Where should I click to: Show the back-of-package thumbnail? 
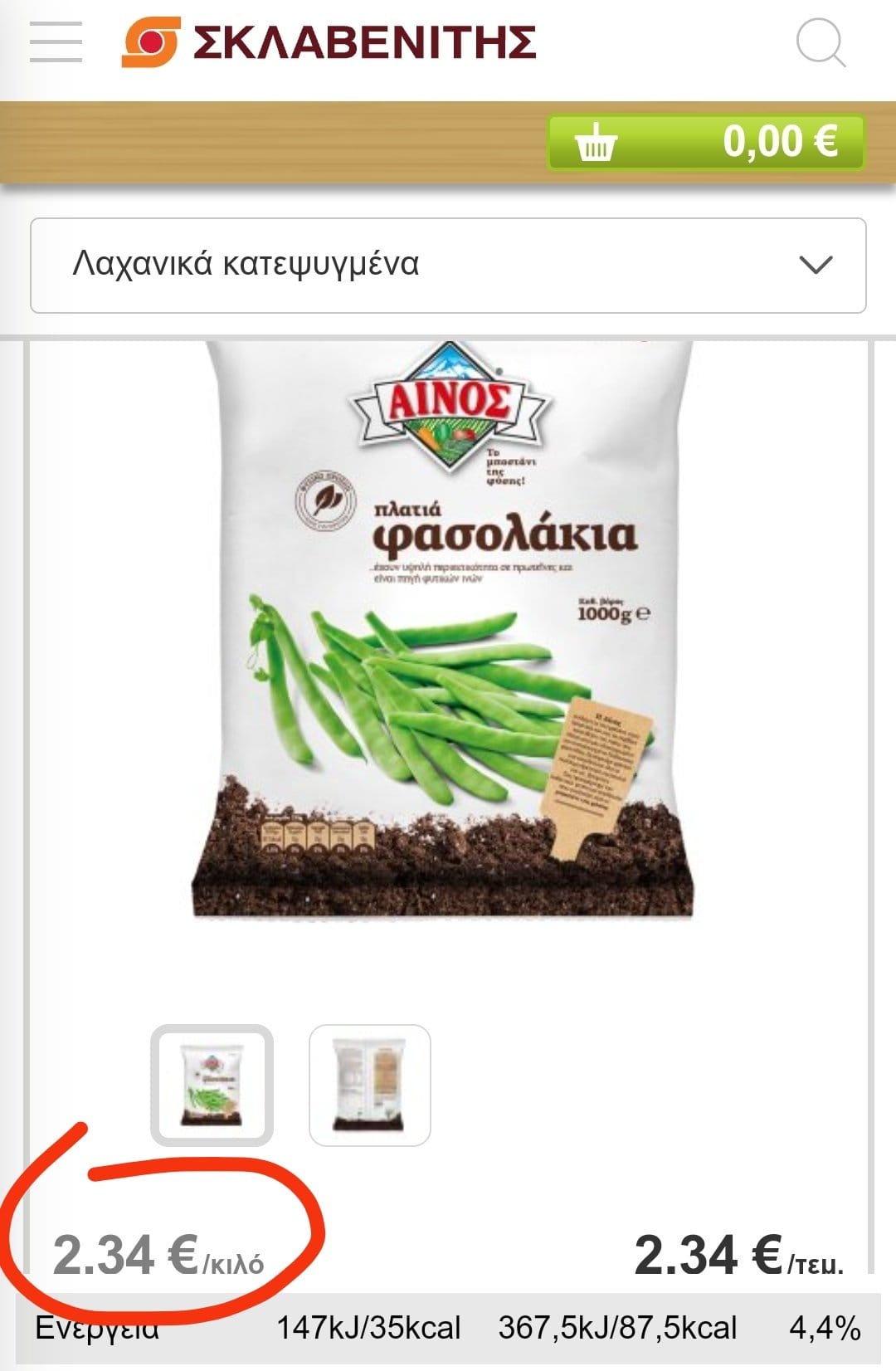click(370, 1086)
